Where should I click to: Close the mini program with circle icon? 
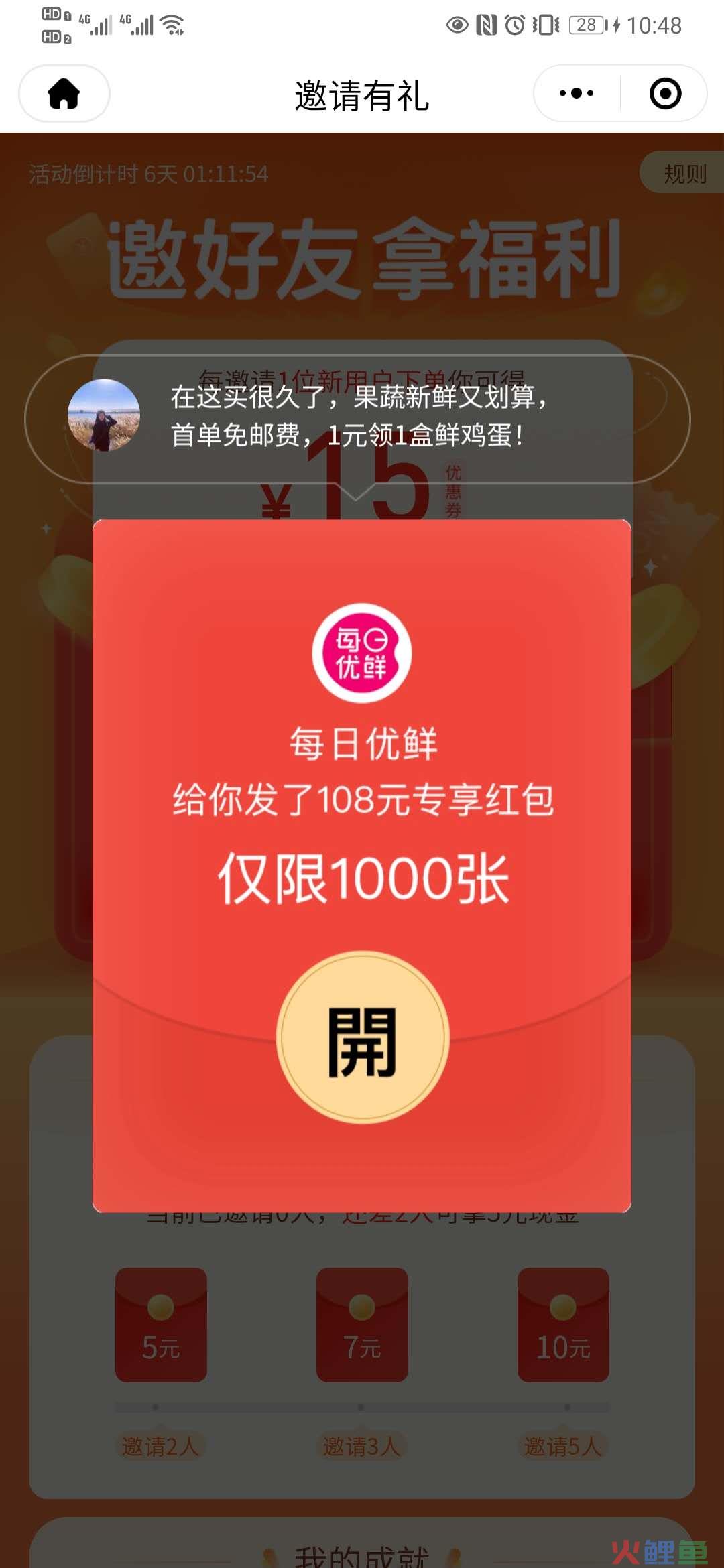coord(665,94)
